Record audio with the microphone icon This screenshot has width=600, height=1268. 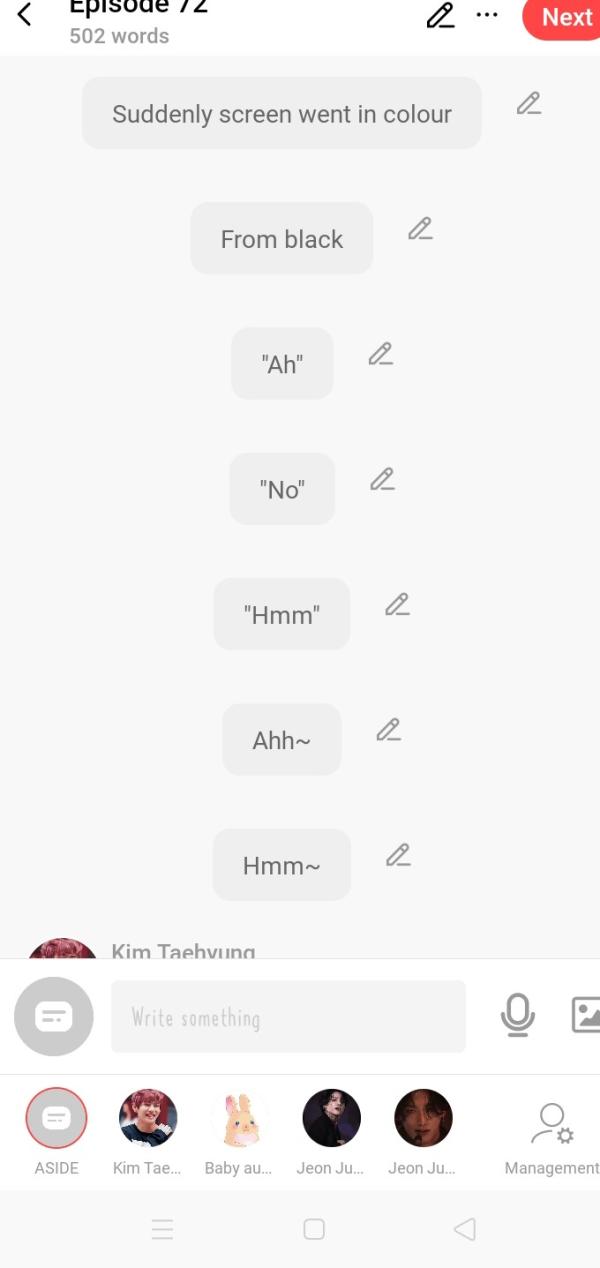point(517,1016)
